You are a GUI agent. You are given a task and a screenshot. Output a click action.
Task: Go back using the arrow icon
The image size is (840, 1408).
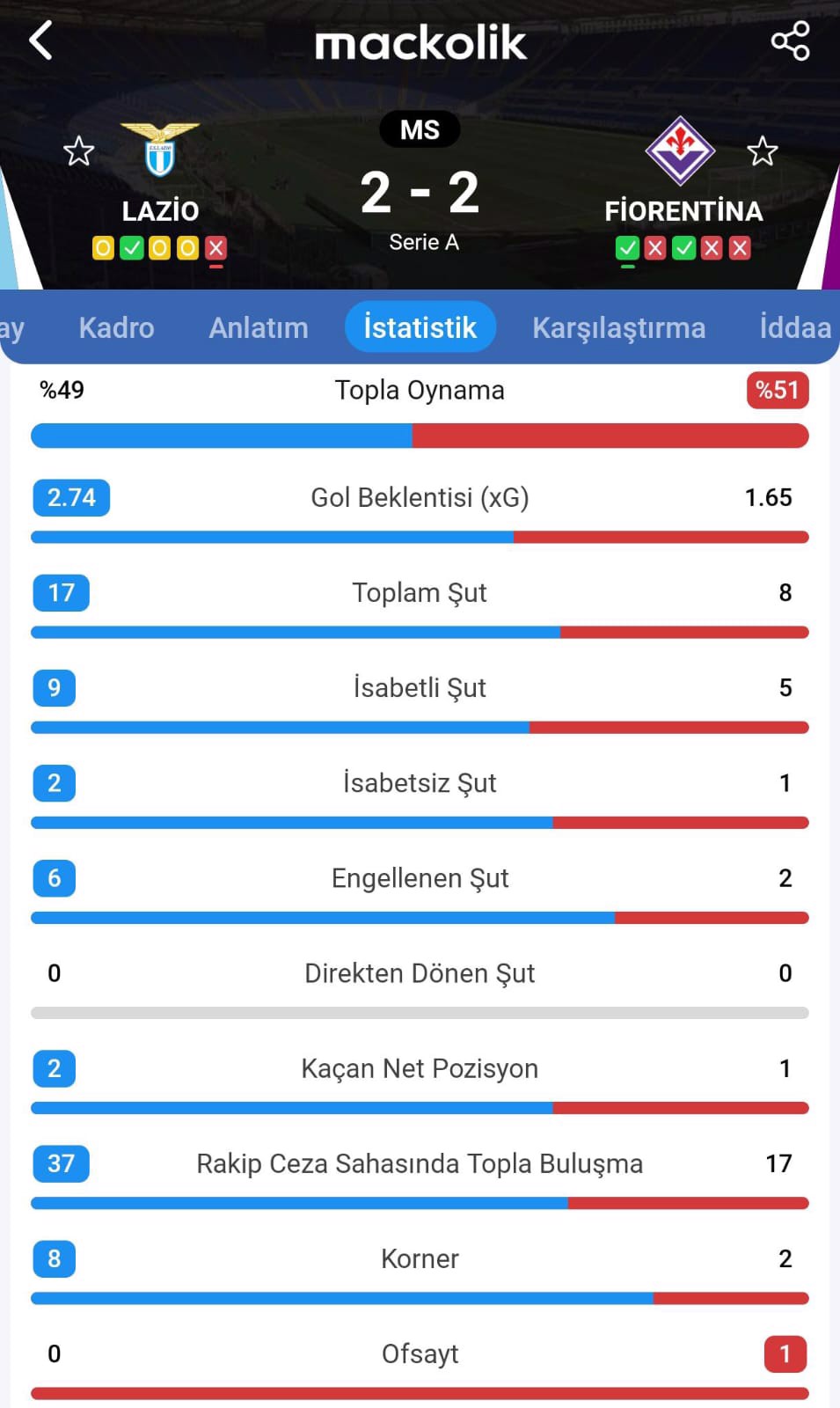click(40, 40)
